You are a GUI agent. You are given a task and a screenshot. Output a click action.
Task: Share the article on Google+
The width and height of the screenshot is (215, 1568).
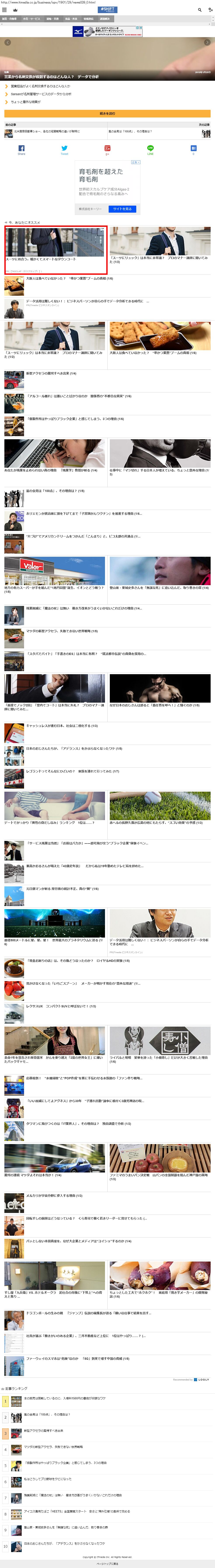click(x=107, y=149)
